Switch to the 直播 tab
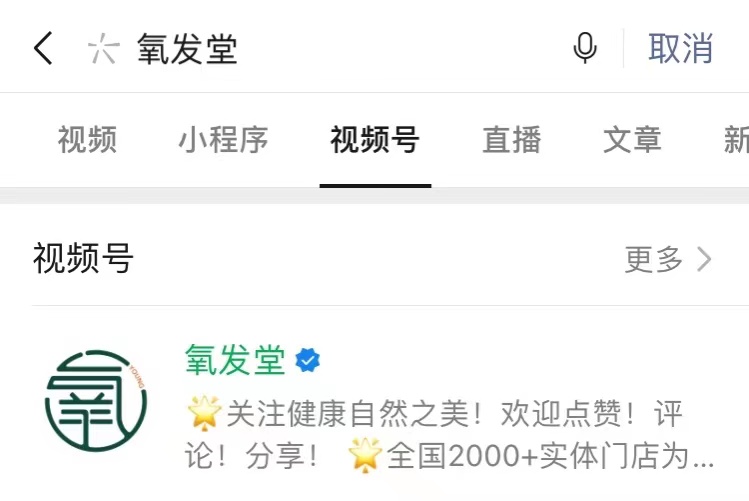This screenshot has width=749, height=501. pos(511,140)
